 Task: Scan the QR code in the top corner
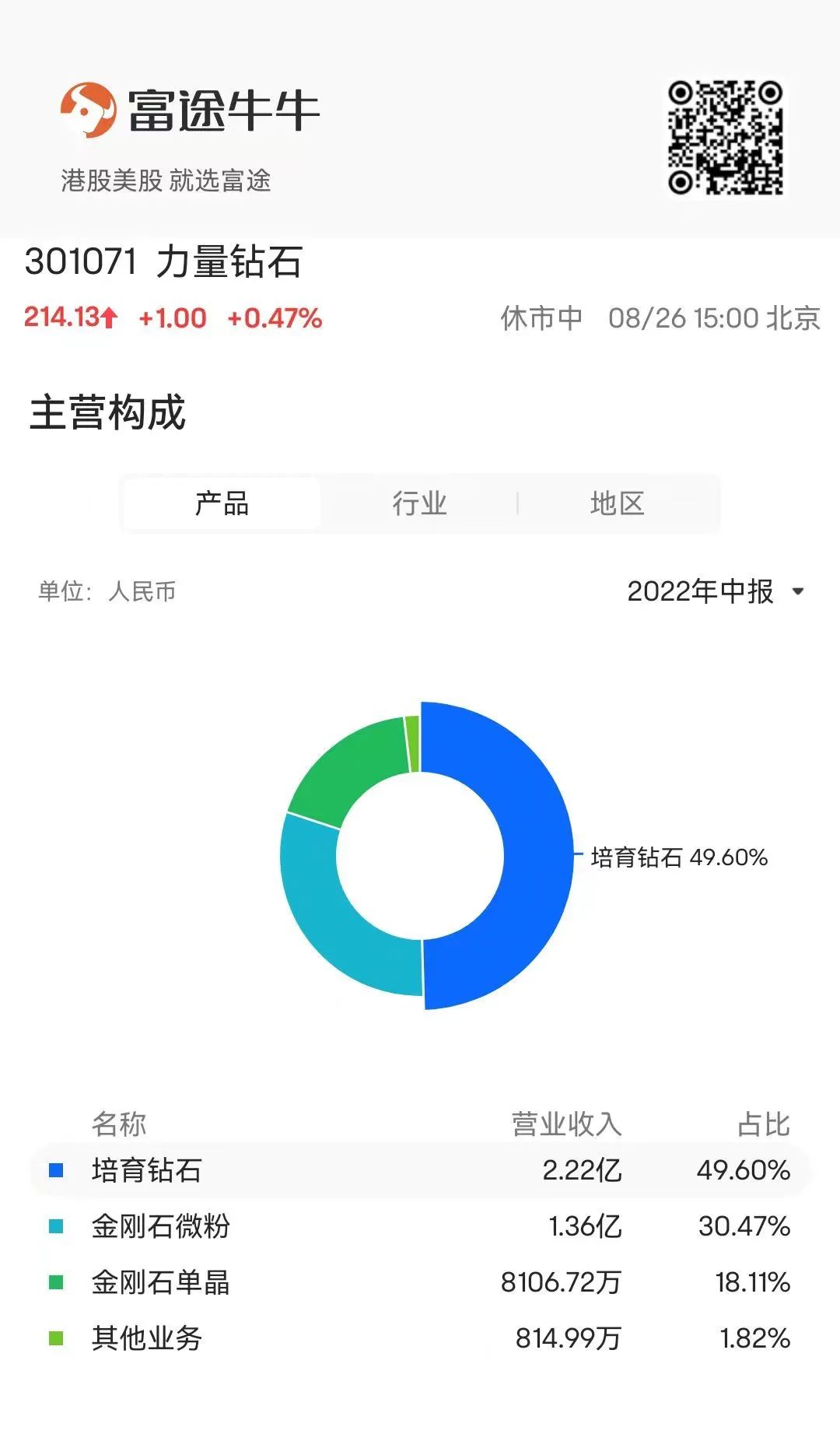(727, 134)
